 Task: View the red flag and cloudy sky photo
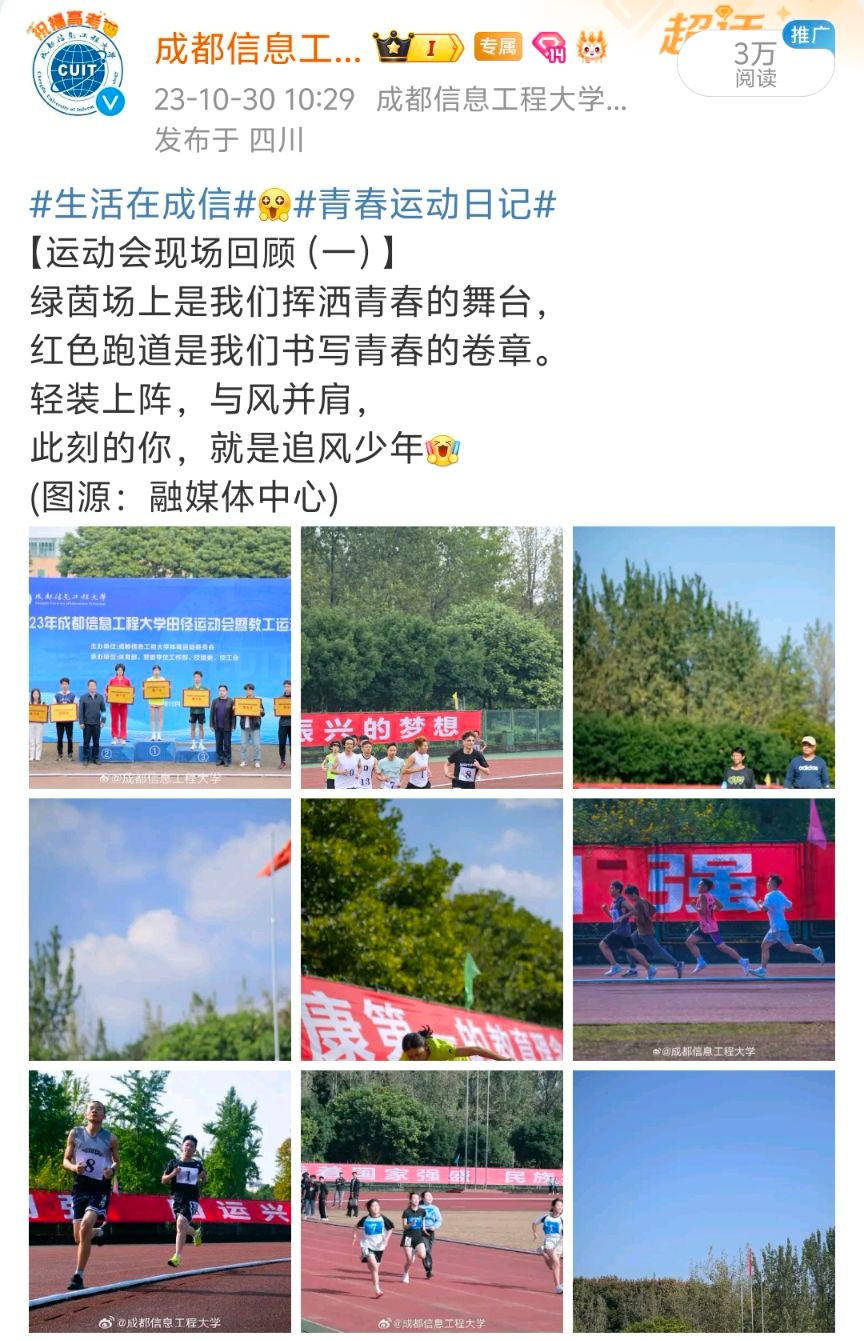(160, 929)
